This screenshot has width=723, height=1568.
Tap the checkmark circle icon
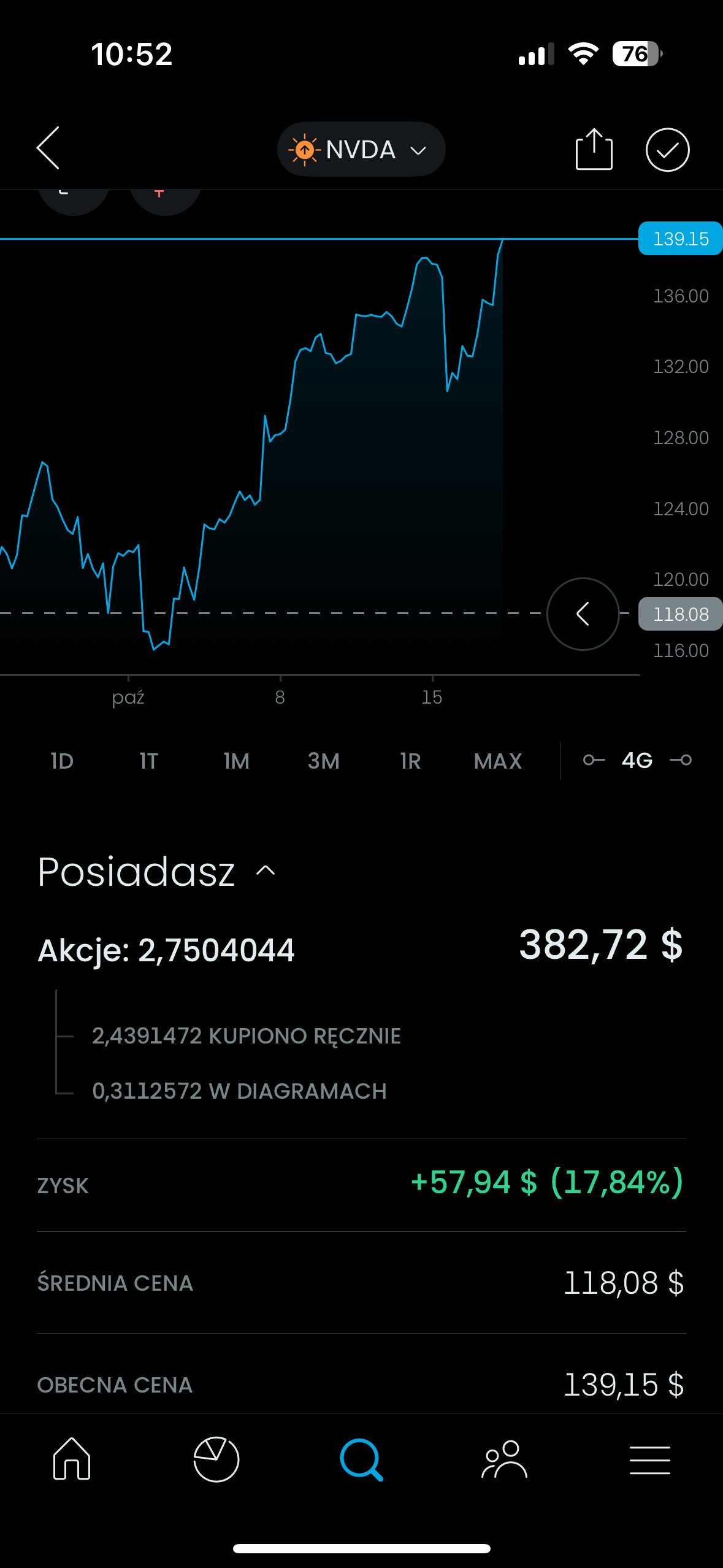[x=667, y=150]
